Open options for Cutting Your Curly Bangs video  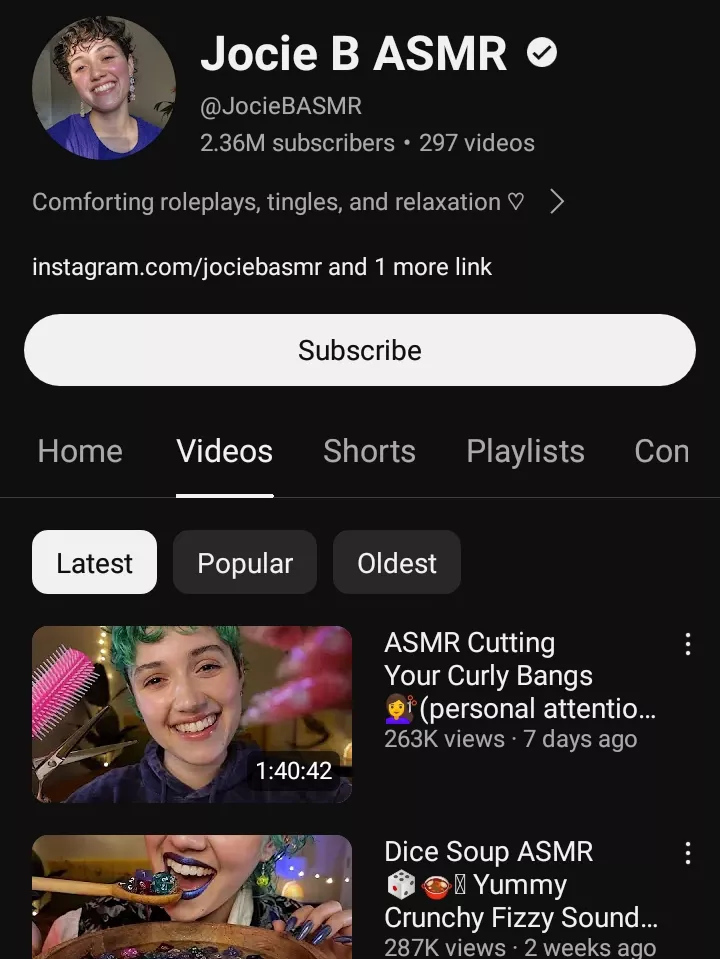(687, 644)
